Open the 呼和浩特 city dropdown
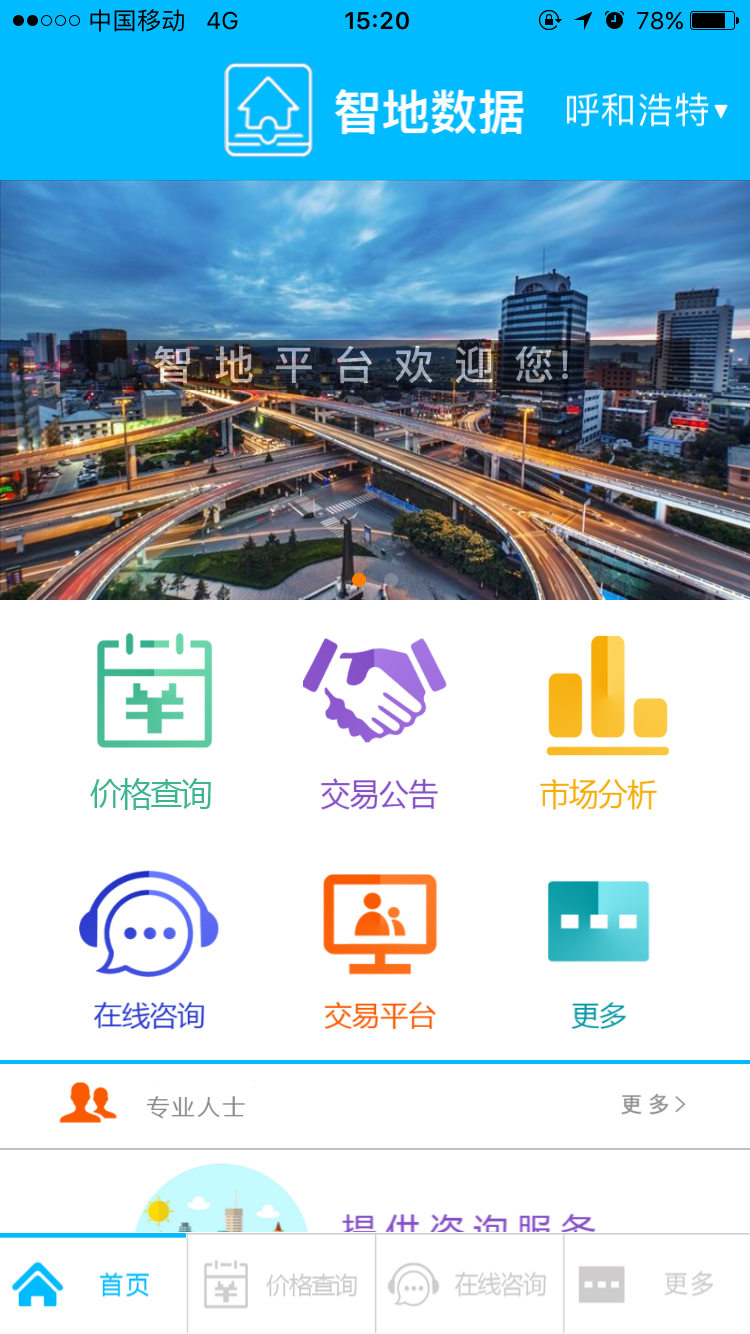The height and width of the screenshot is (1334, 750). point(647,111)
